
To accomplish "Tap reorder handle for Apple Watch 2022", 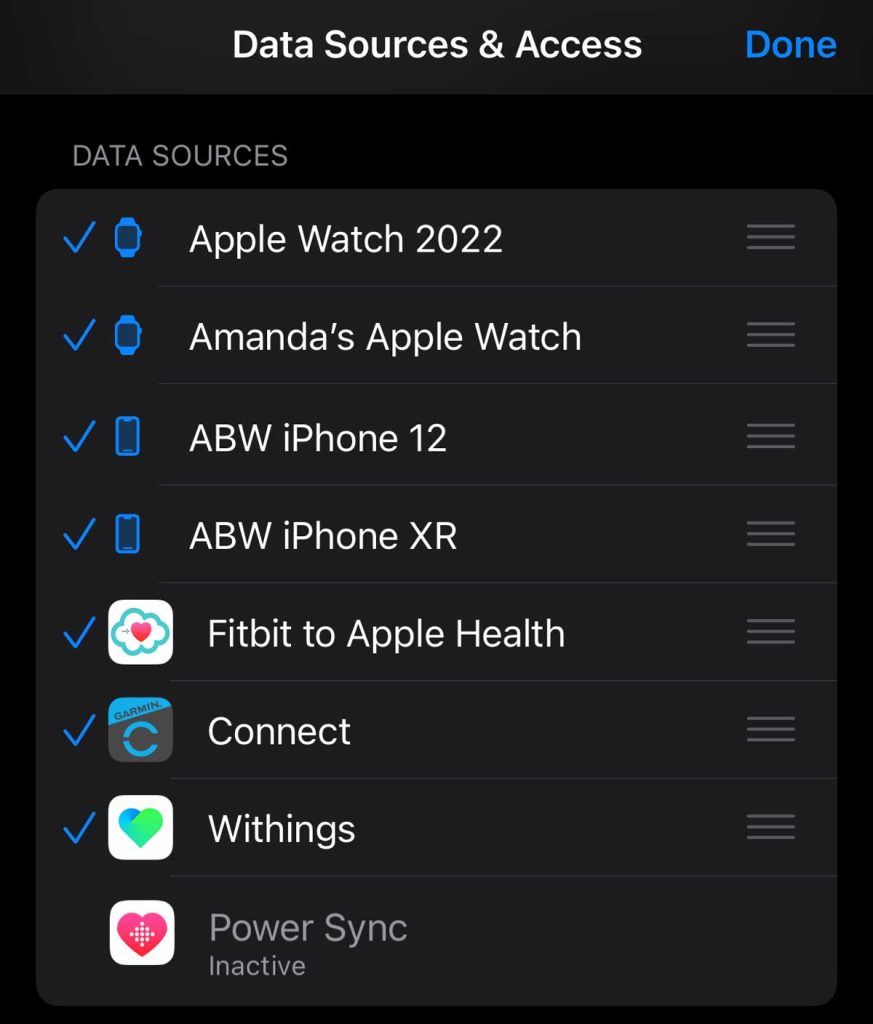I will (x=770, y=238).
